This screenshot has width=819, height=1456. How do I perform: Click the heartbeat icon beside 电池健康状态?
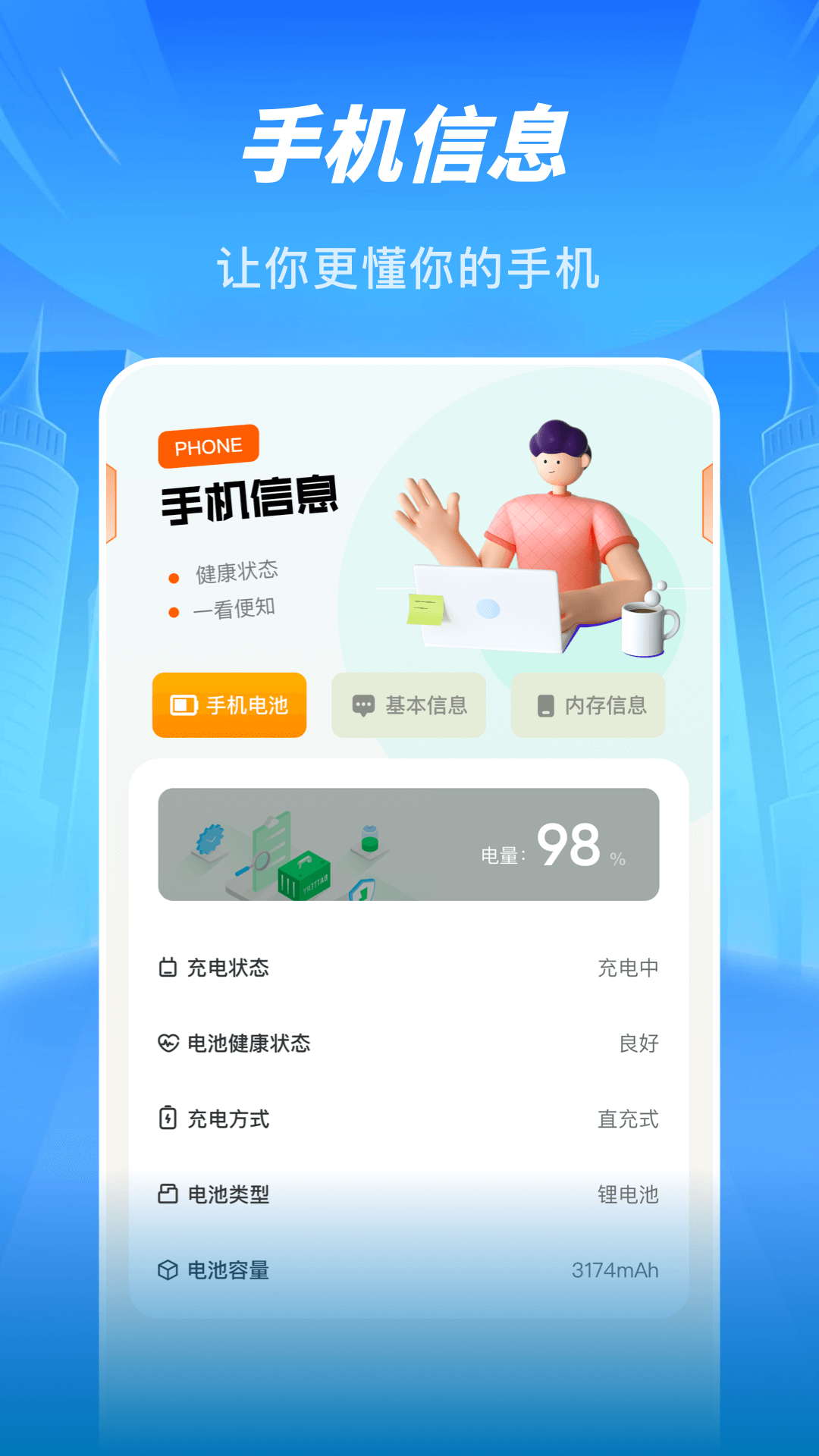tap(168, 1043)
